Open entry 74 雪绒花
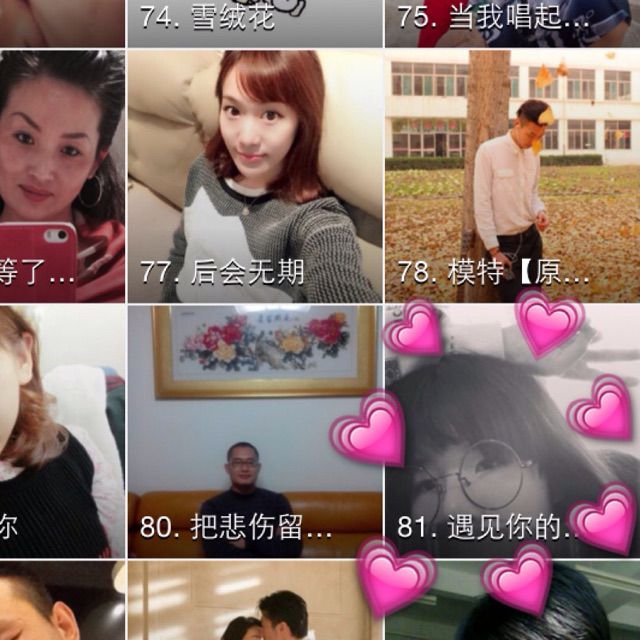Viewport: 640px width, 640px height. [x=255, y=22]
